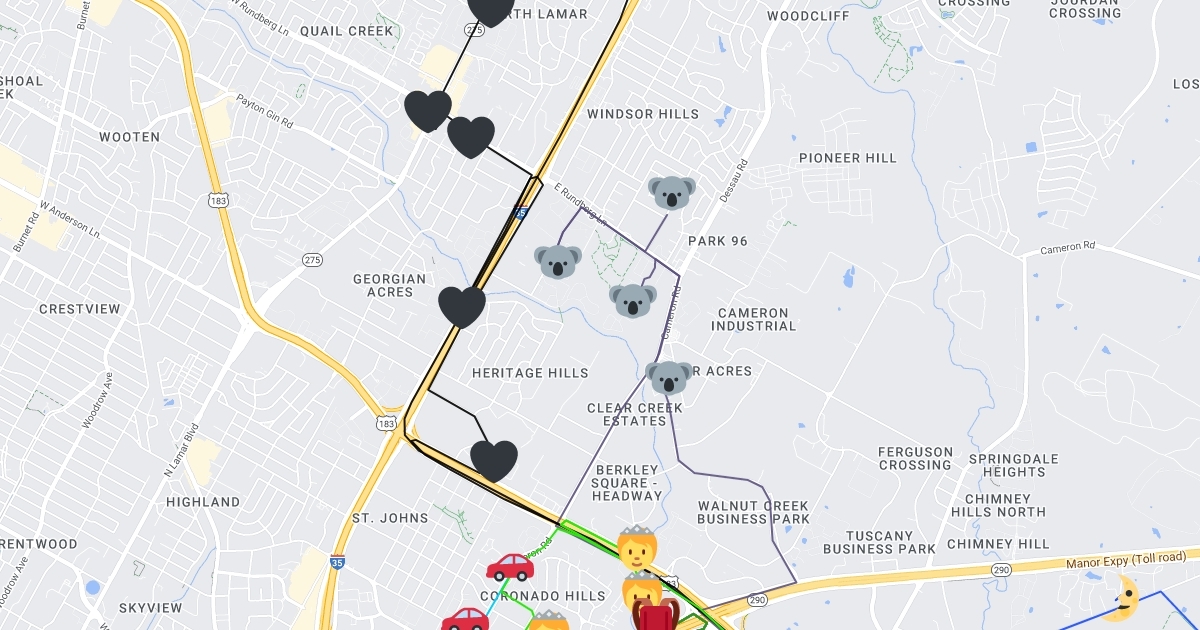This screenshot has height=630, width=1200.
Task: Select the heart marker near Georgian Acres
Action: [462, 306]
